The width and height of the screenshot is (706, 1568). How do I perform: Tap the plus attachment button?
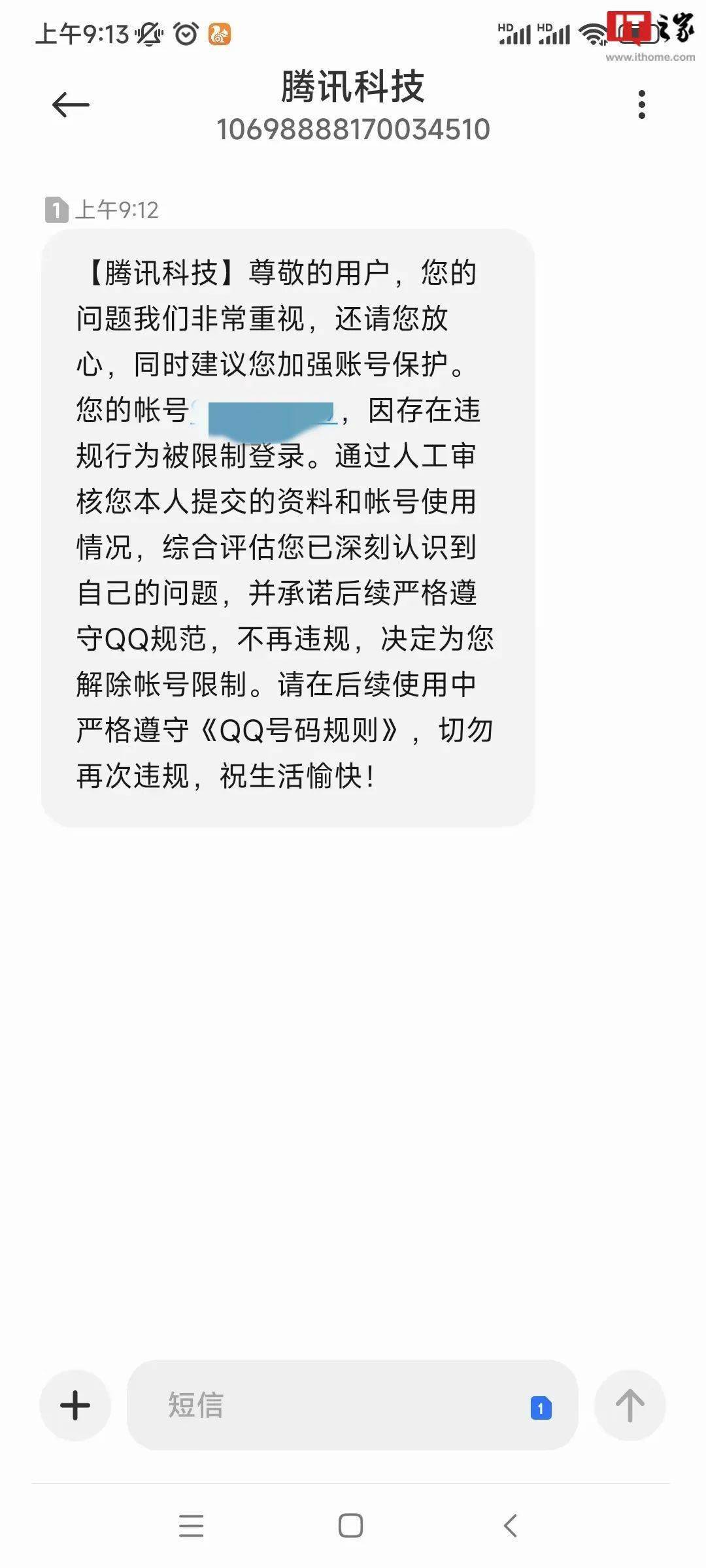point(75,1405)
